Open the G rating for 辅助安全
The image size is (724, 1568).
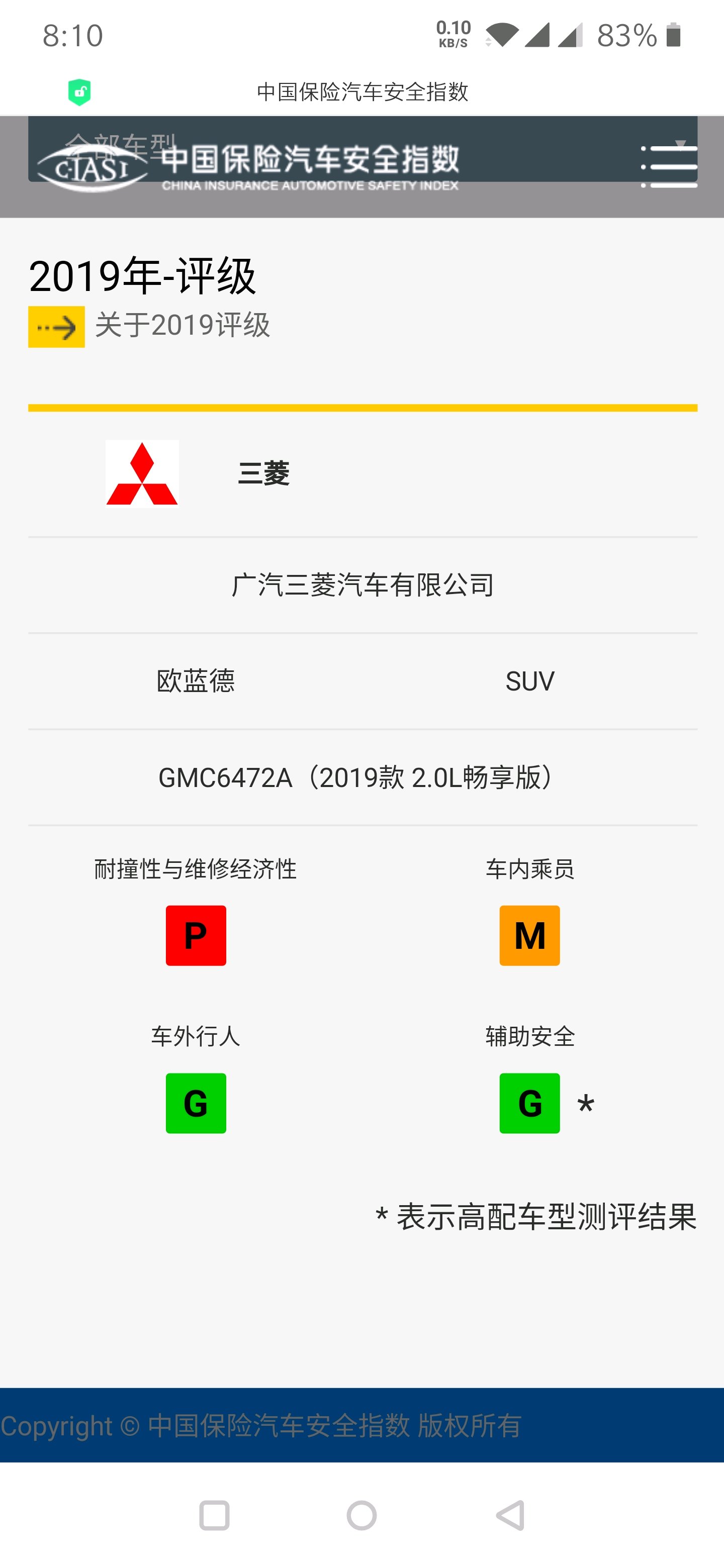pos(530,1103)
